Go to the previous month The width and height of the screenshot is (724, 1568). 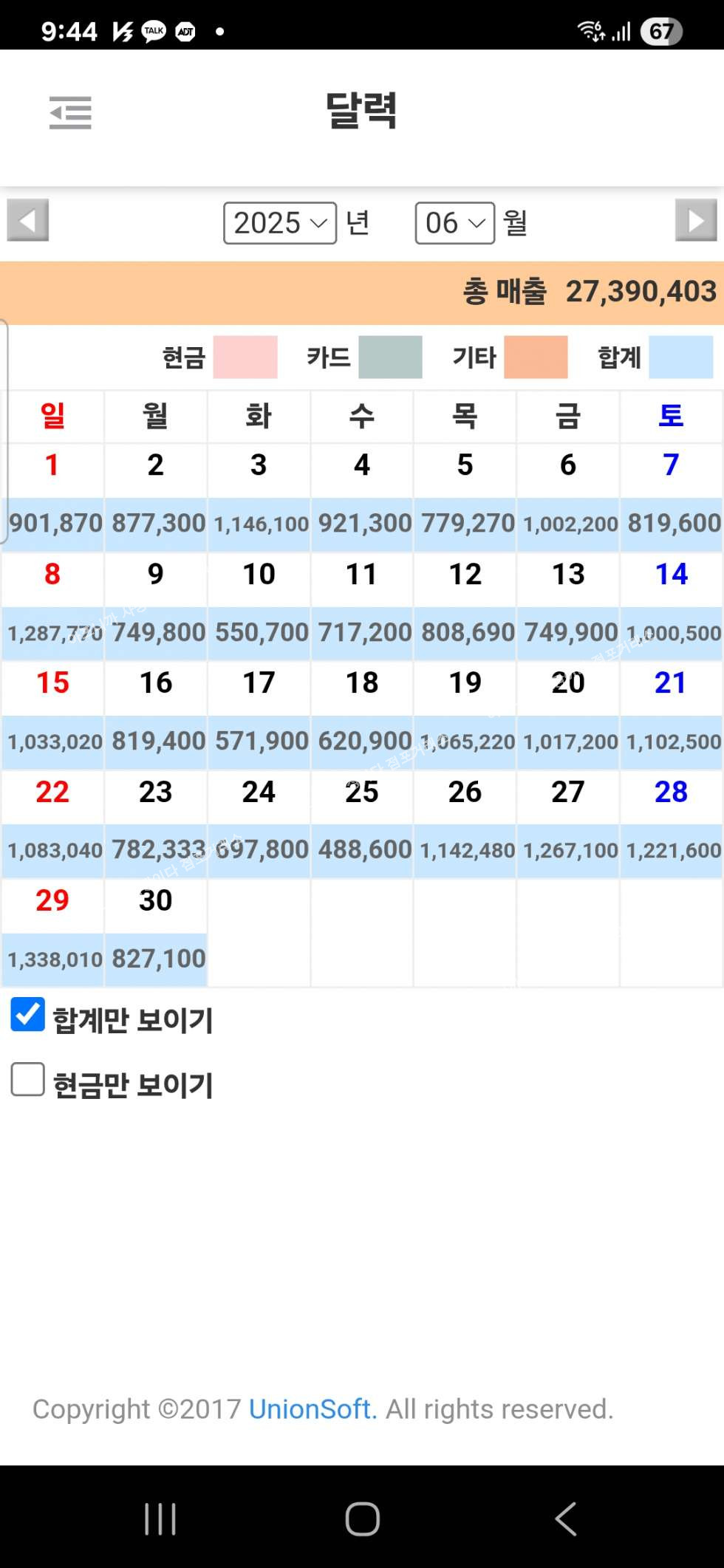pyautogui.click(x=28, y=220)
